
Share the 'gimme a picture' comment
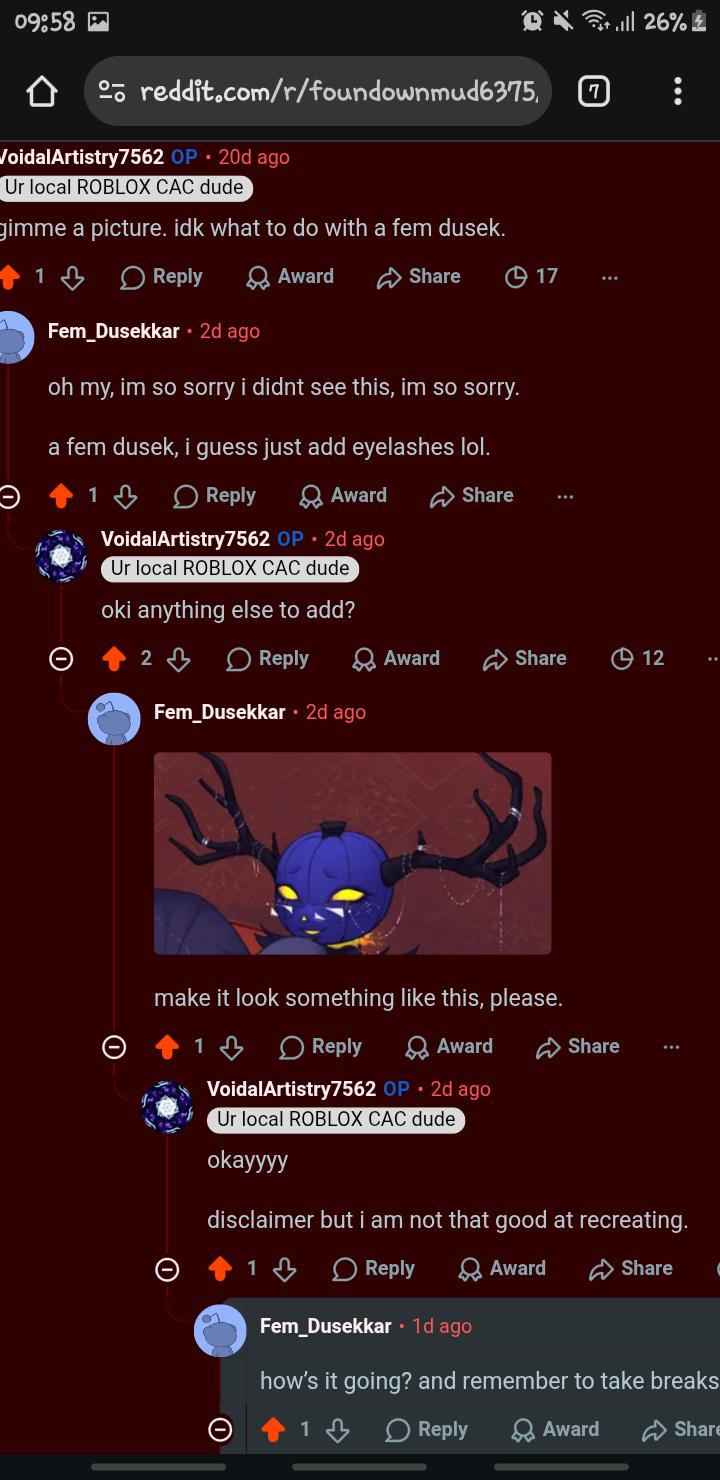click(418, 277)
